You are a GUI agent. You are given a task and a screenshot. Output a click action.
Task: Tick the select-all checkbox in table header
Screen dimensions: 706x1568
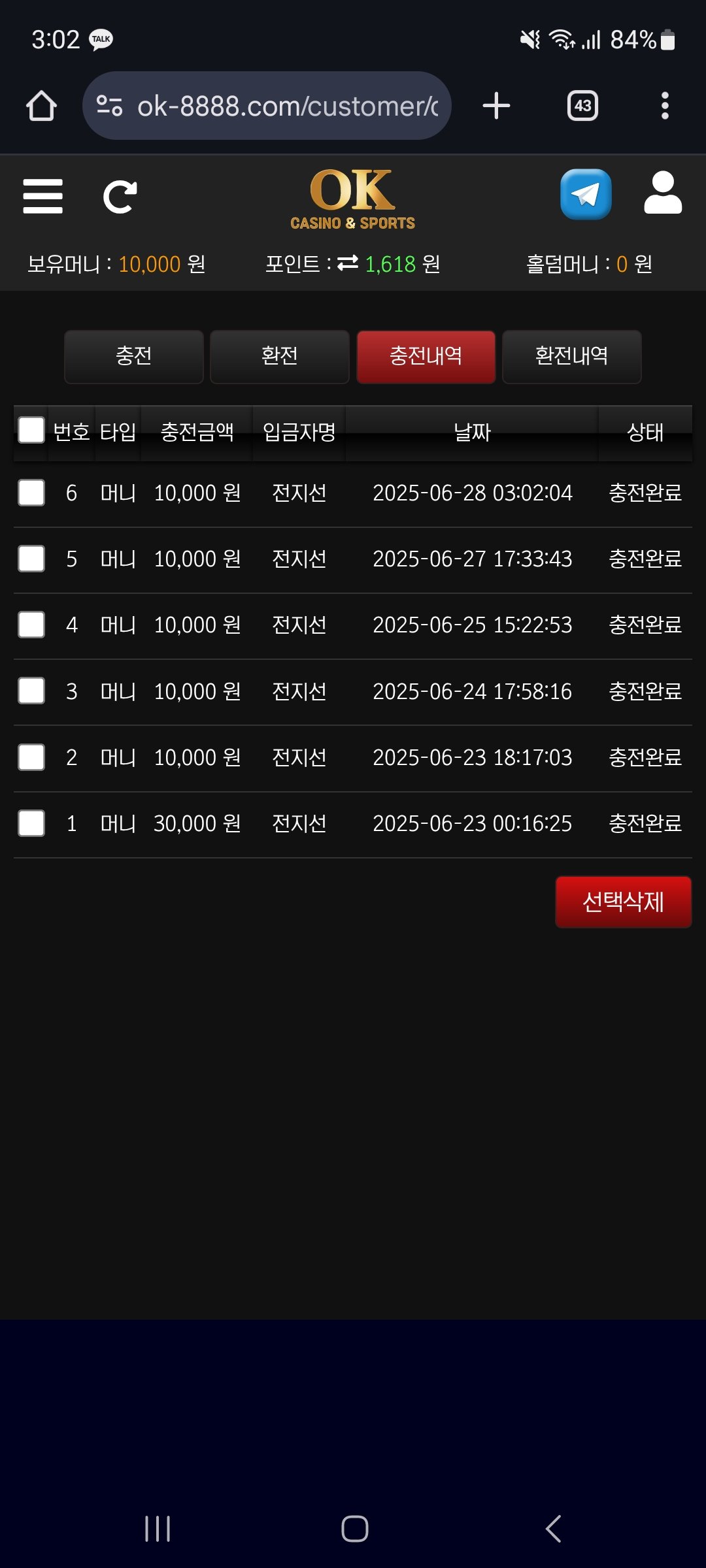click(x=31, y=431)
